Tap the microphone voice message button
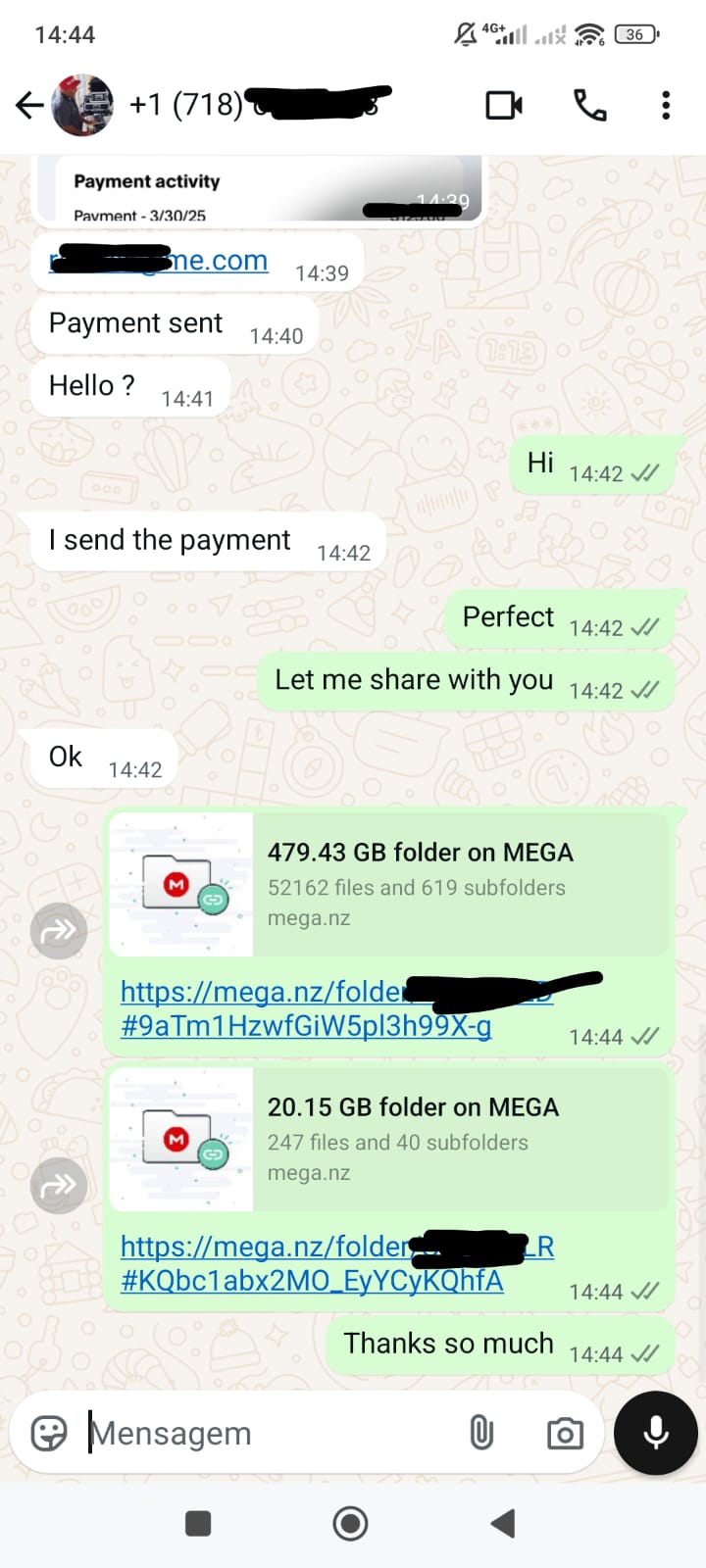Viewport: 706px width, 1568px height. 655,1433
